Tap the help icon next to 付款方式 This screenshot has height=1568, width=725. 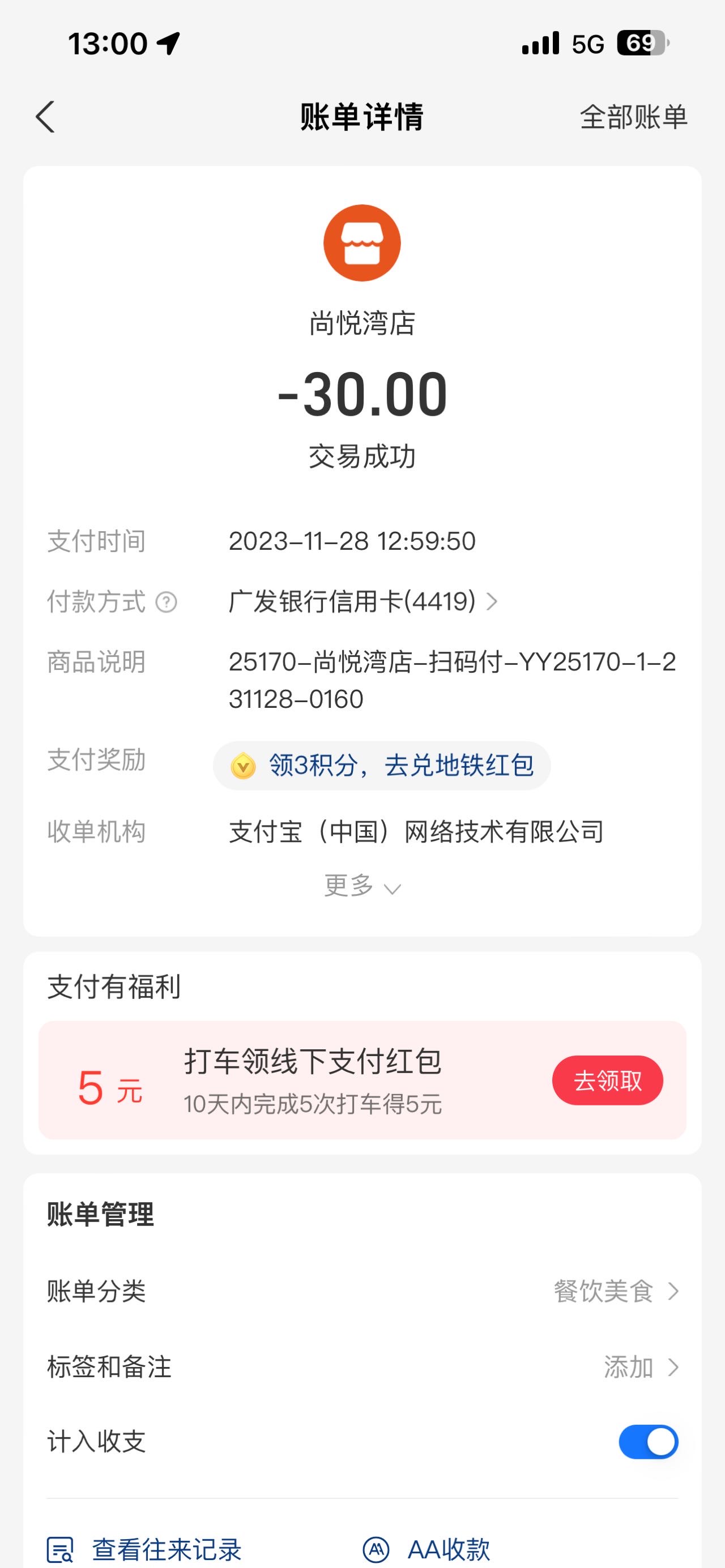(166, 603)
